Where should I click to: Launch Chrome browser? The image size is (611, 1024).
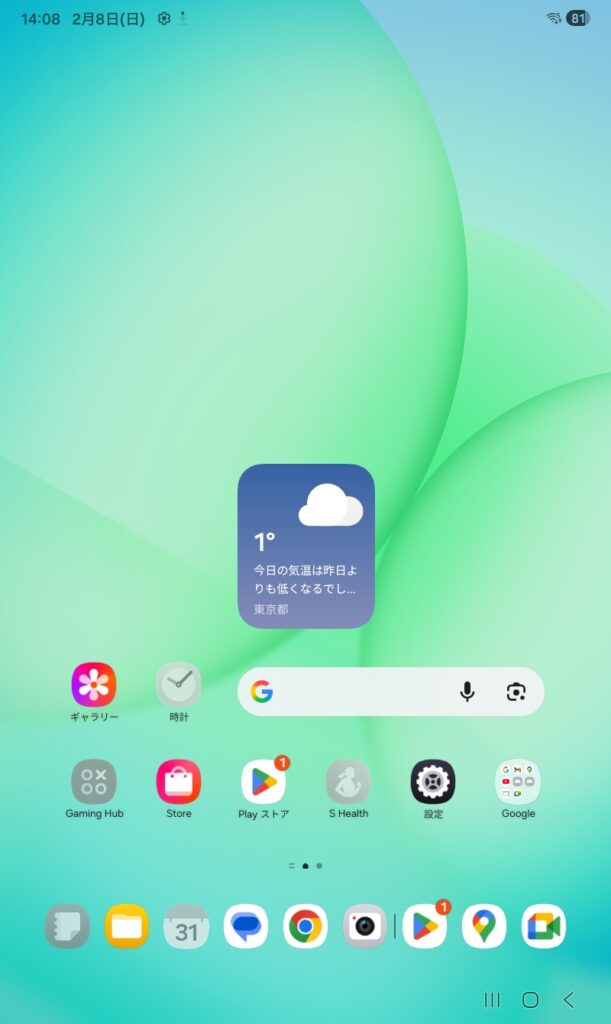click(x=306, y=926)
